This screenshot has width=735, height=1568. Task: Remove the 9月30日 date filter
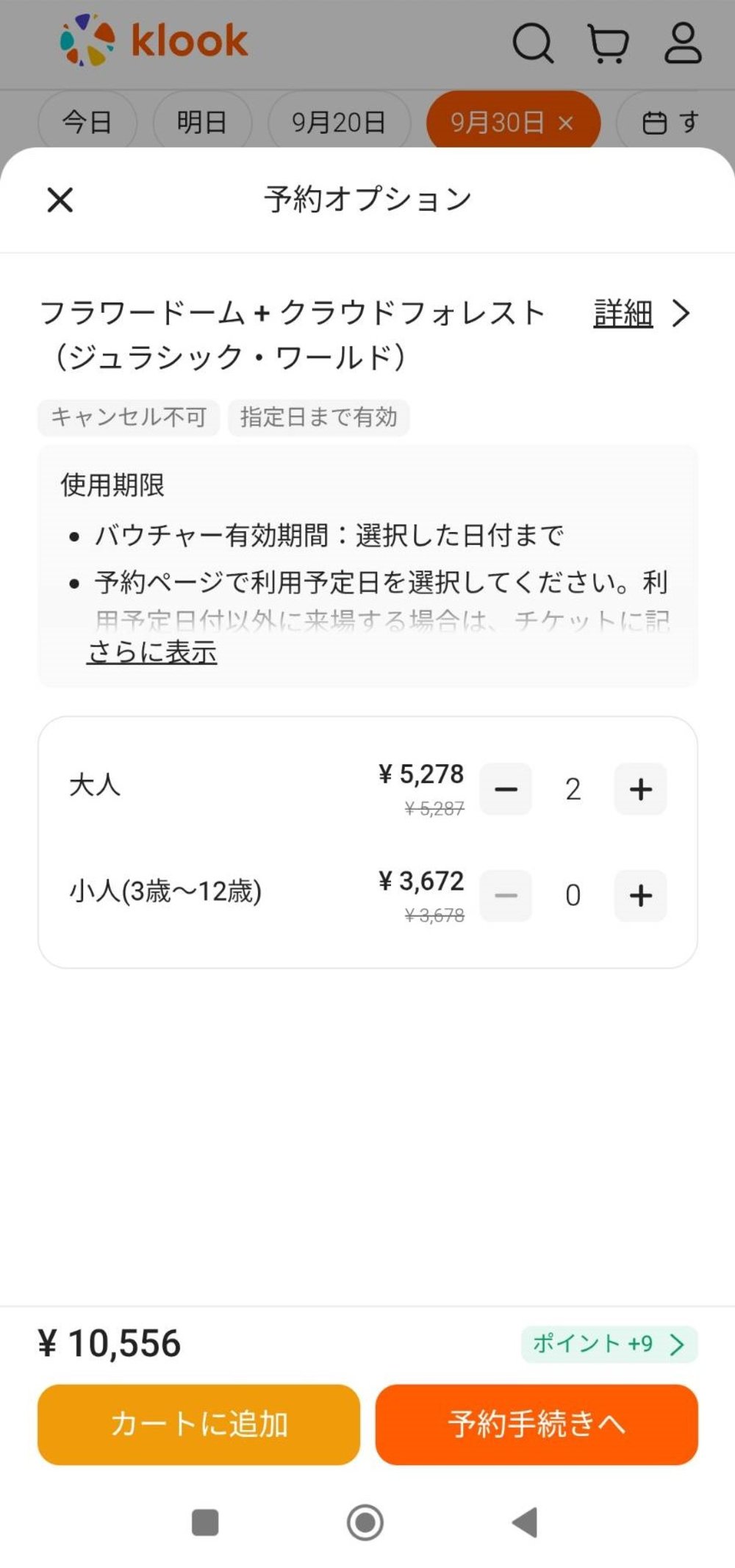point(564,123)
